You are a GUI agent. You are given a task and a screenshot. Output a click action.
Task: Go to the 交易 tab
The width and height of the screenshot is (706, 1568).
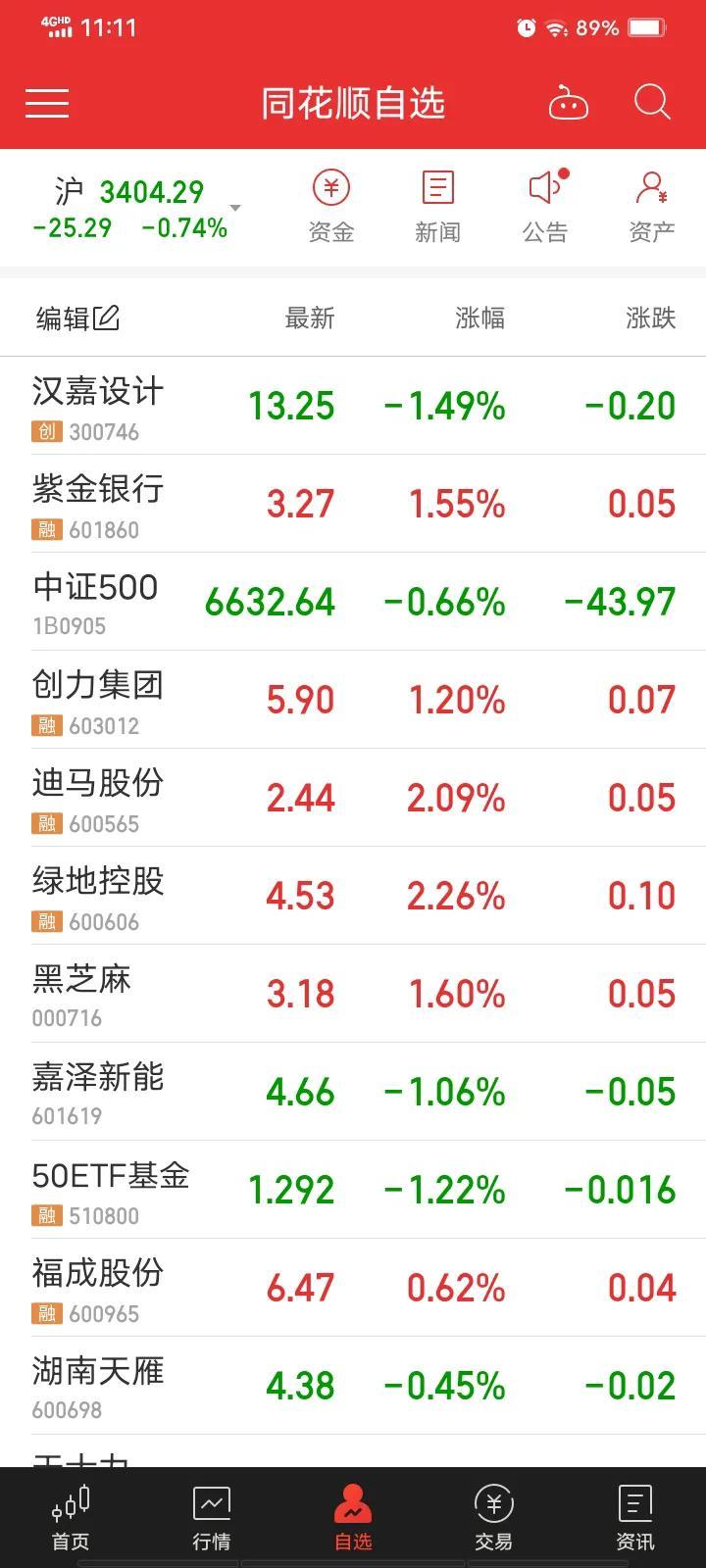point(494,1517)
